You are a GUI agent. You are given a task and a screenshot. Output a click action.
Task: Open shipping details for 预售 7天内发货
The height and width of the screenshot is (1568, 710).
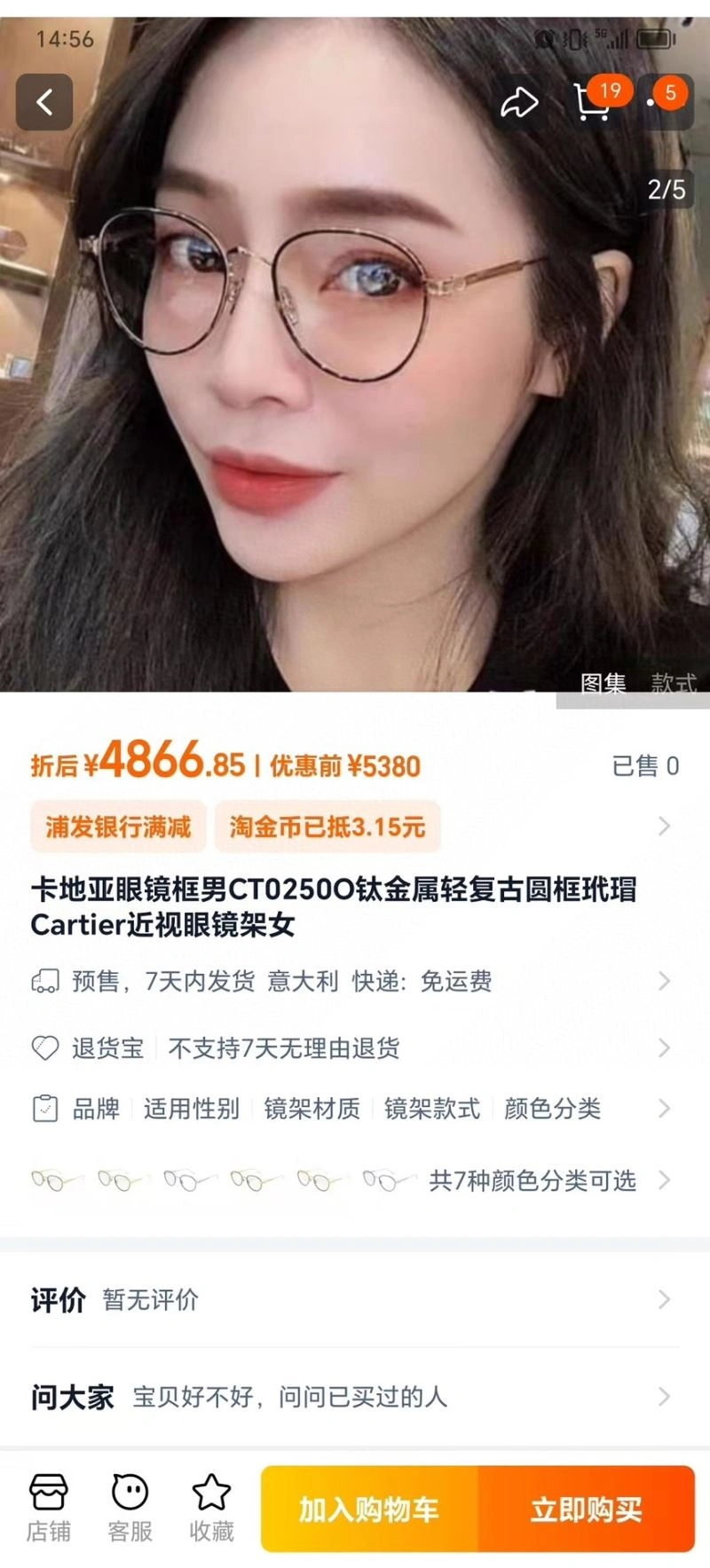point(355,981)
